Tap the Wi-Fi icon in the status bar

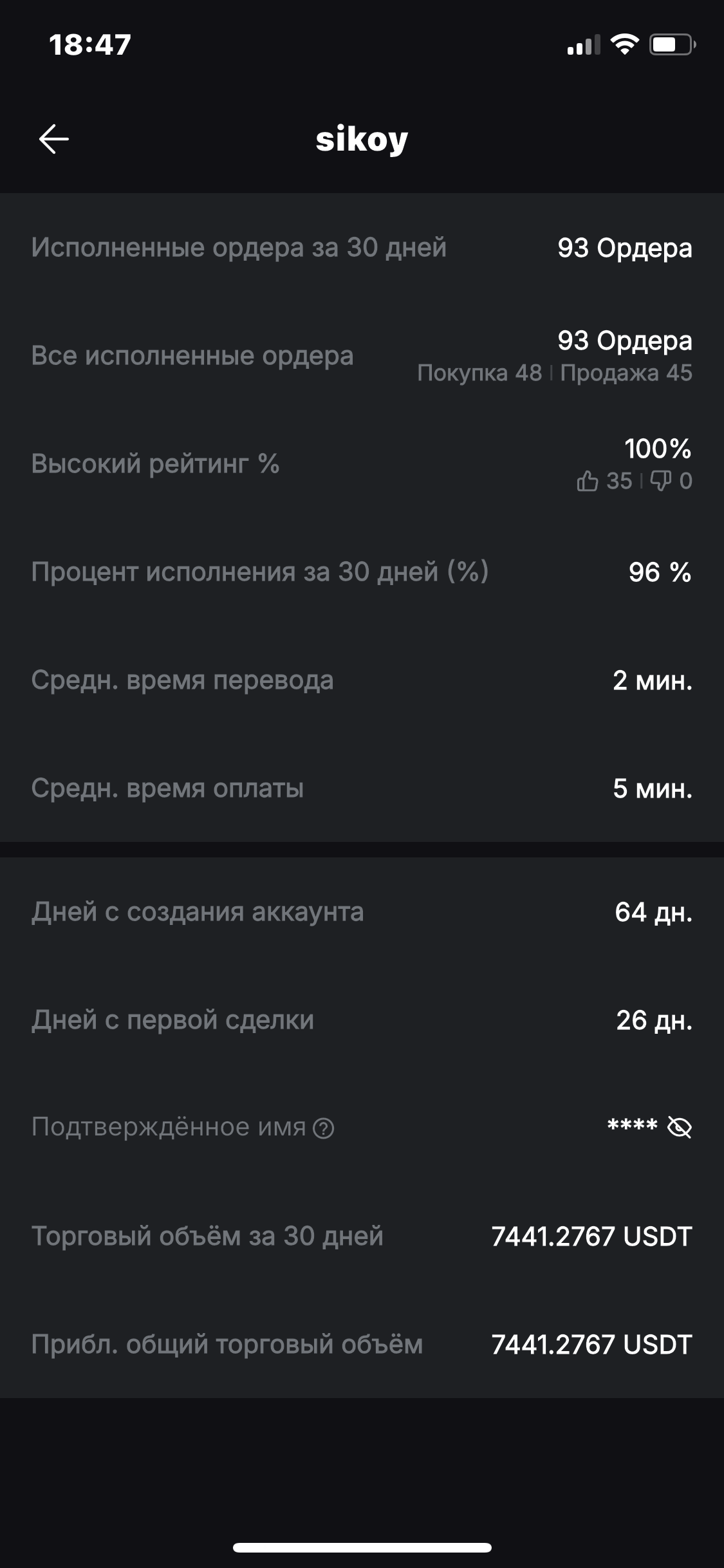coord(623,45)
